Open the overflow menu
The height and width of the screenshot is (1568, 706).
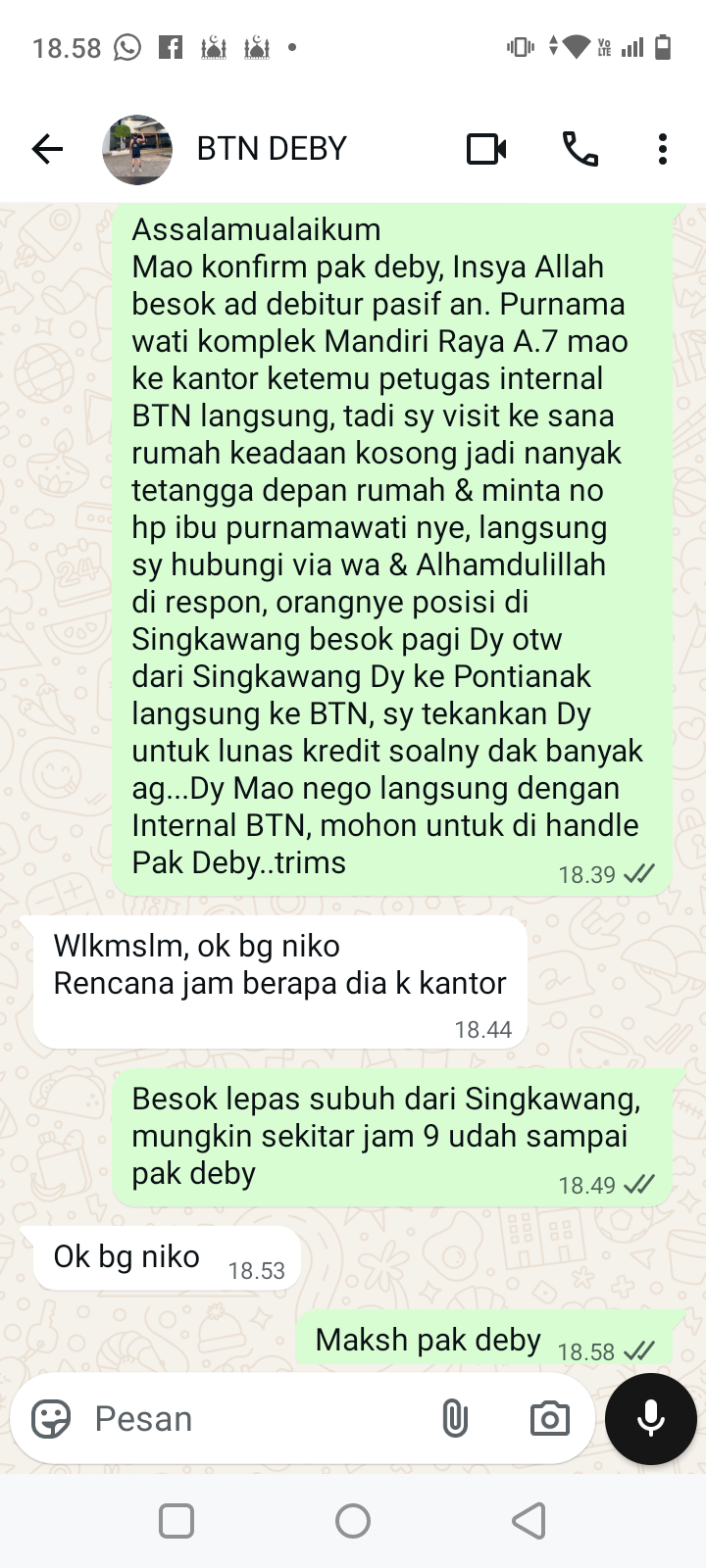coord(663,149)
